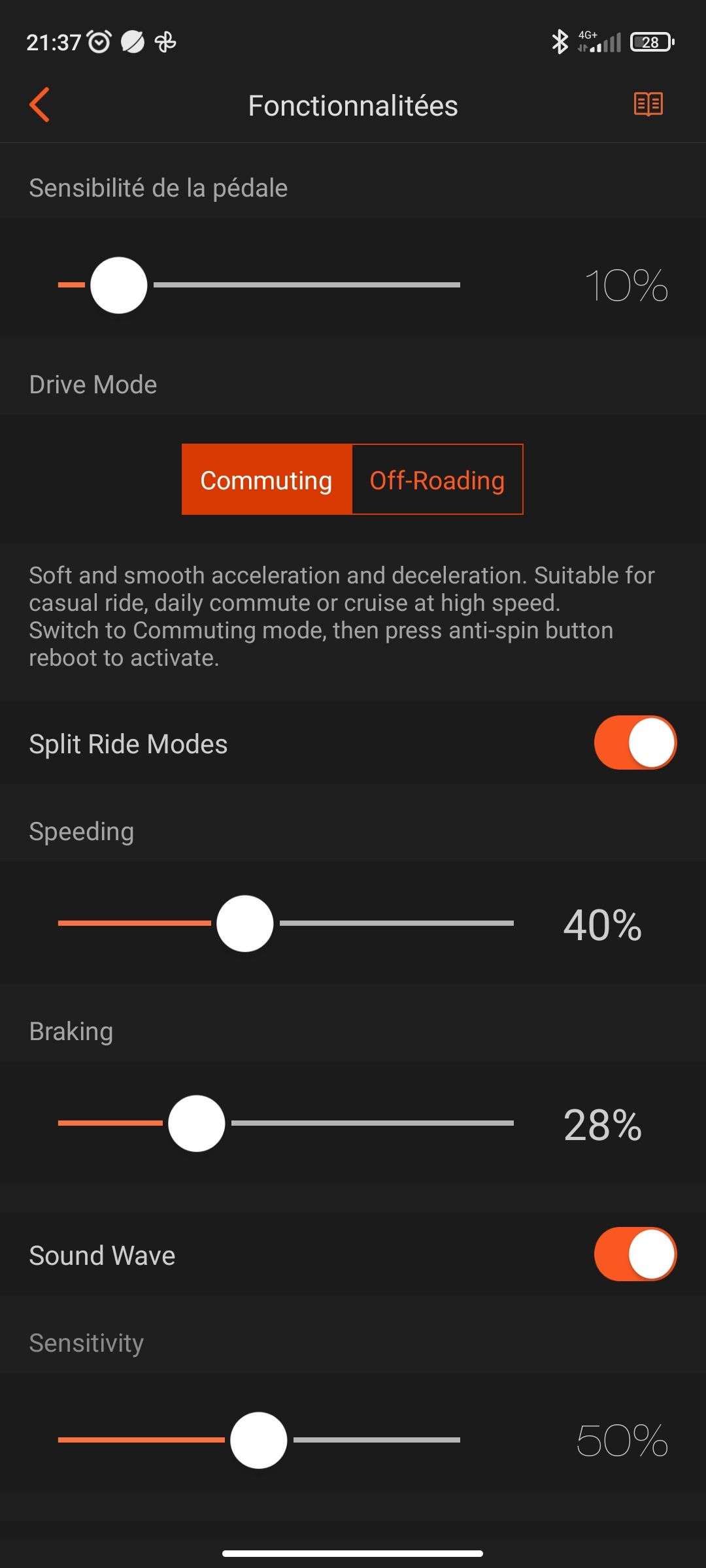Go back using the orange arrow
Viewport: 706px width, 1568px height.
point(39,105)
